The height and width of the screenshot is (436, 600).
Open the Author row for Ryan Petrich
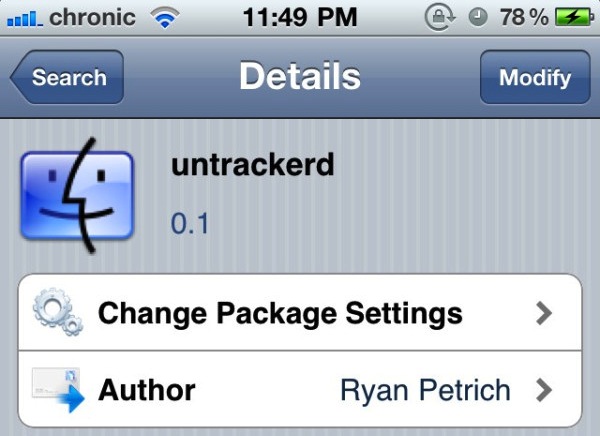tap(300, 390)
